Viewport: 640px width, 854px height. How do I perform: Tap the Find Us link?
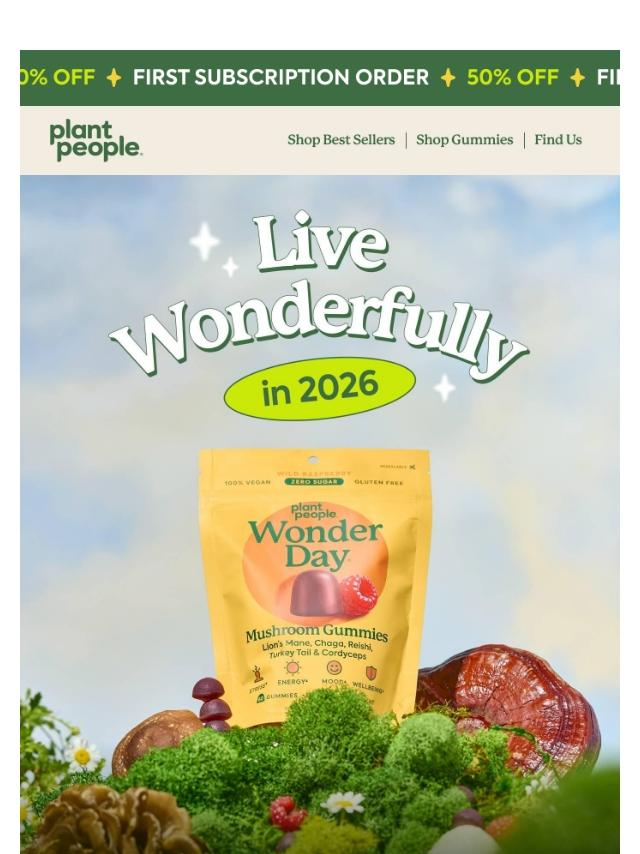(558, 140)
